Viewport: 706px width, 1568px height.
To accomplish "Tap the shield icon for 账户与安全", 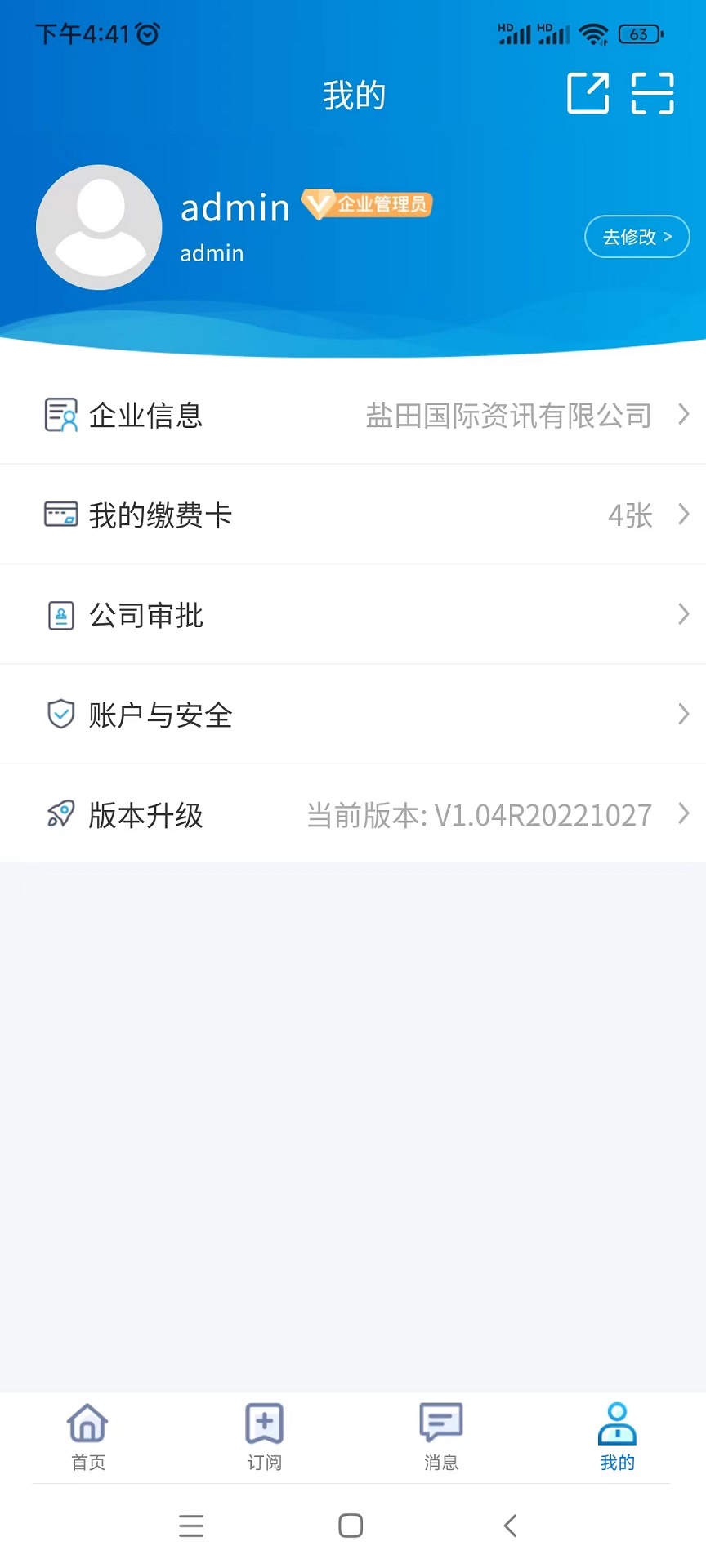I will tap(60, 715).
